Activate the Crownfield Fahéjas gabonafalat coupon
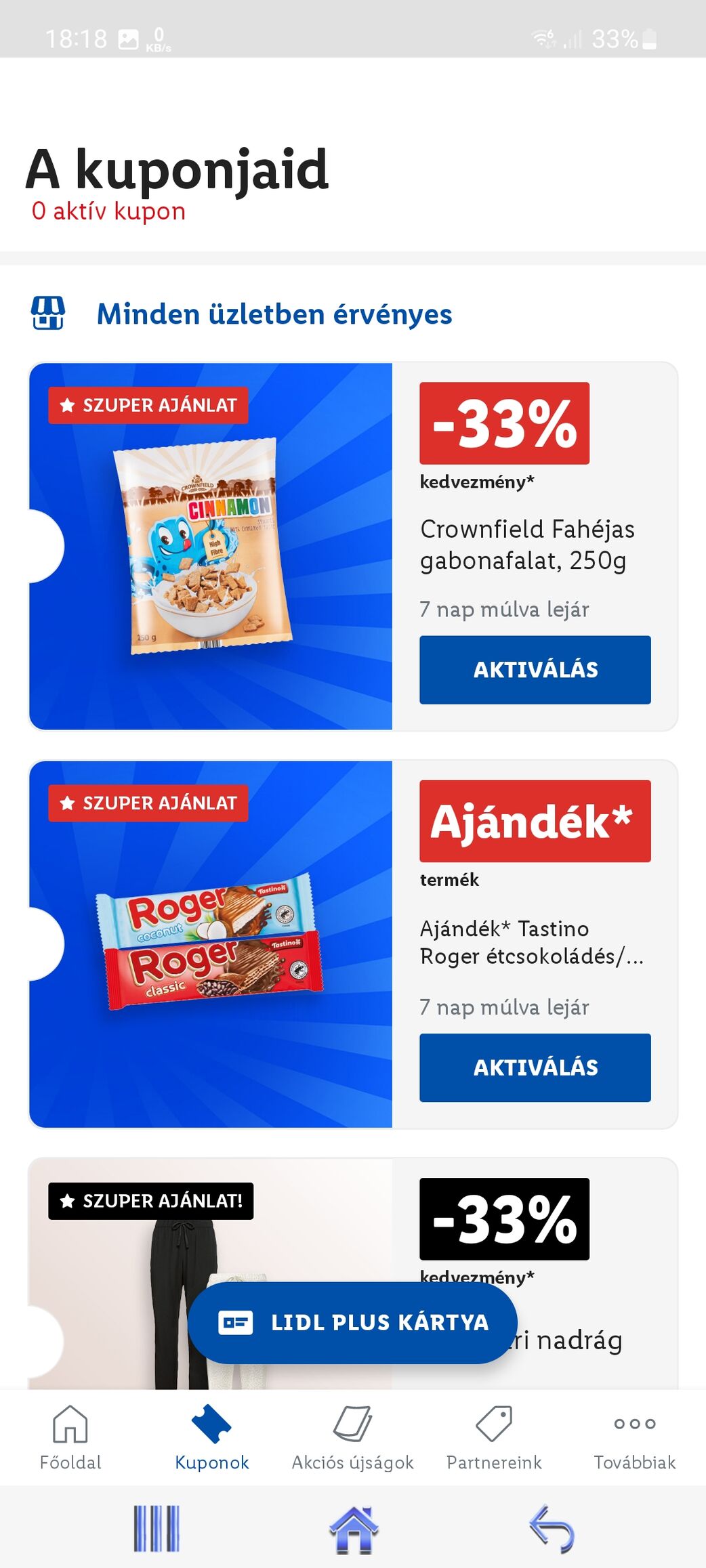The height and width of the screenshot is (1568, 706). point(535,669)
